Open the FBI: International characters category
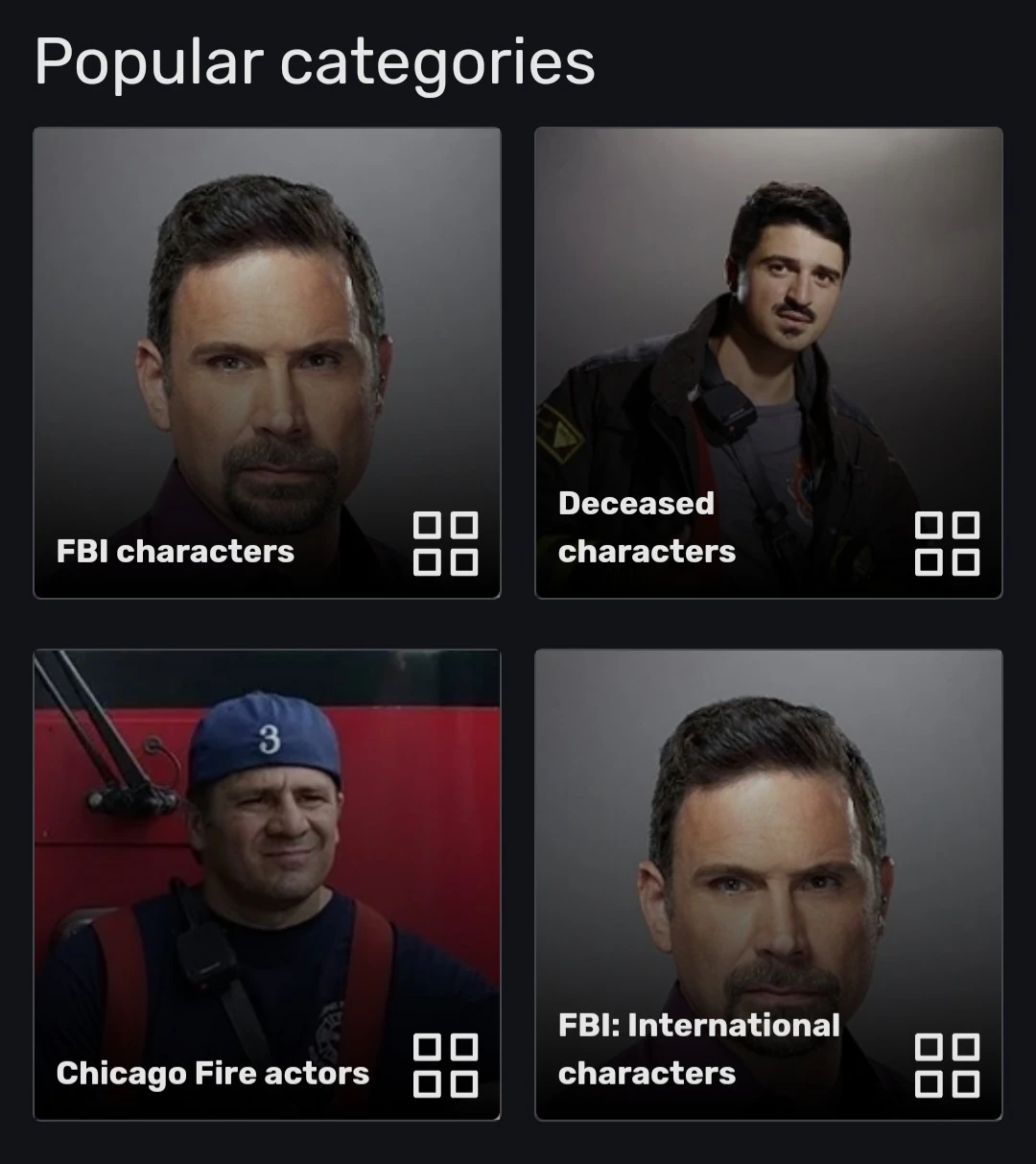Screen dimensions: 1036x1164 coord(767,885)
